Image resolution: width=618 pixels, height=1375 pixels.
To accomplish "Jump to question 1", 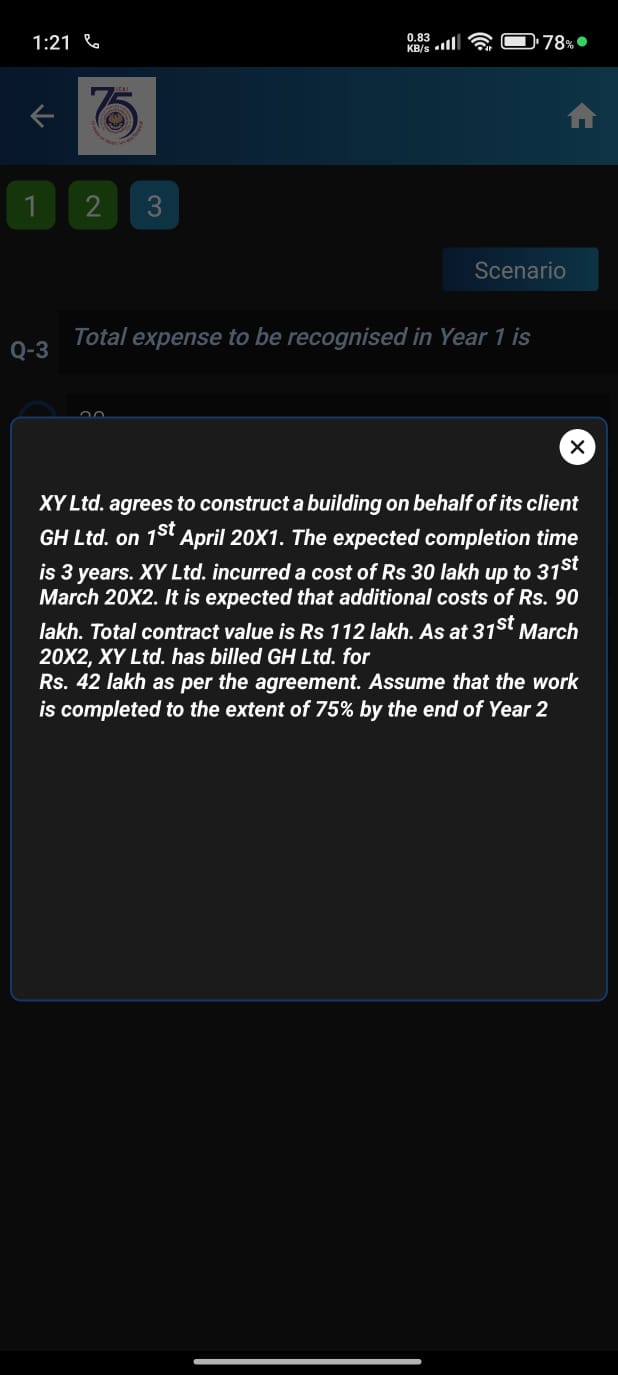I will (x=30, y=206).
